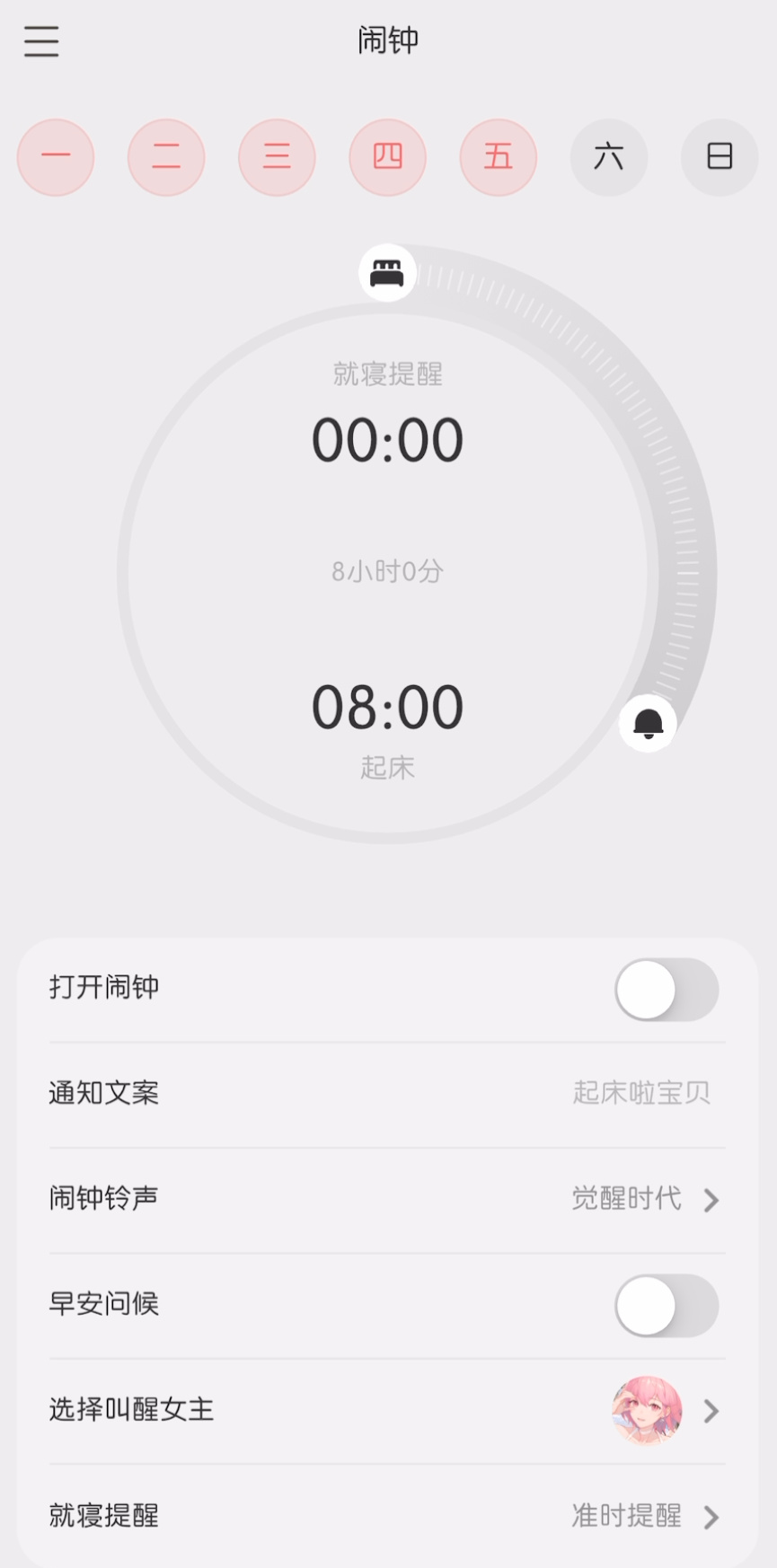This screenshot has height=1568, width=777.
Task: Open 就寝提醒 reminder settings
Action: (645, 1516)
